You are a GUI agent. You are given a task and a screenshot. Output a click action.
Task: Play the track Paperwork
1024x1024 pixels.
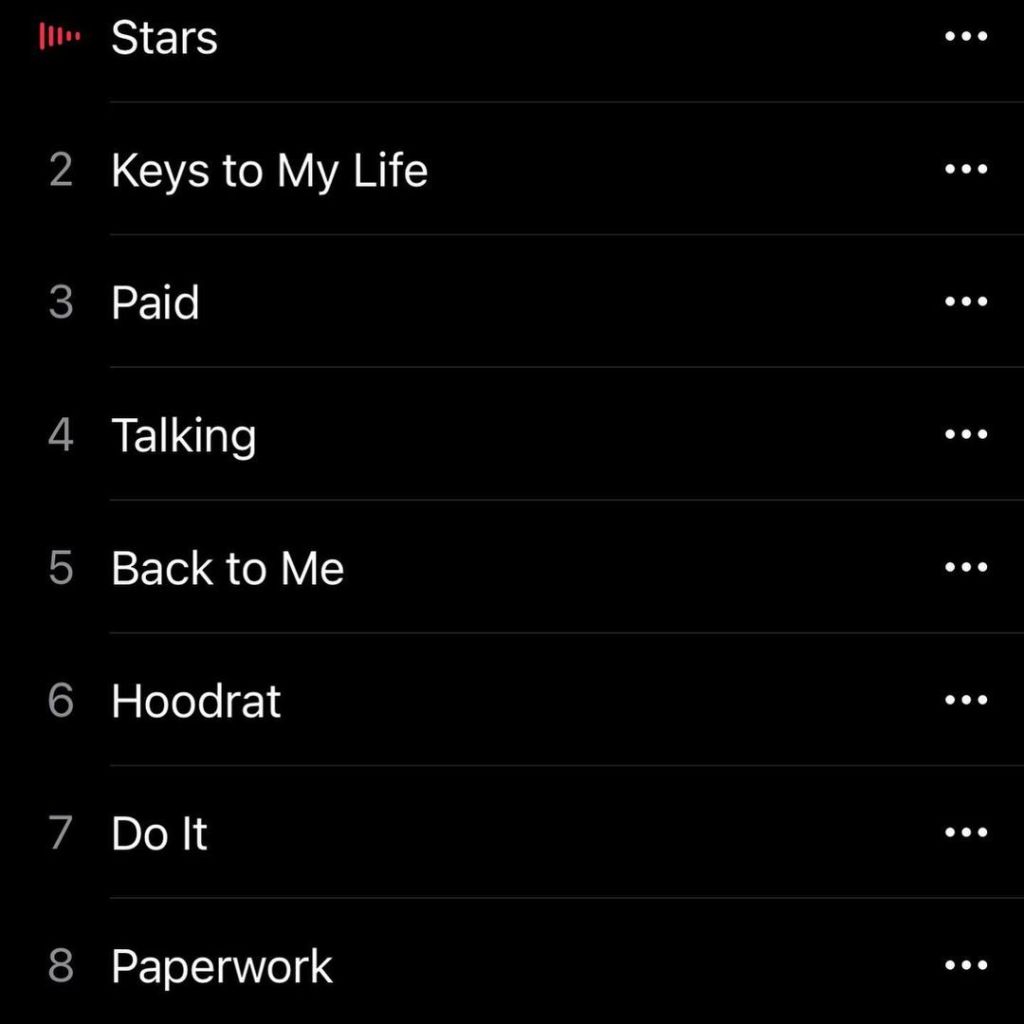221,967
